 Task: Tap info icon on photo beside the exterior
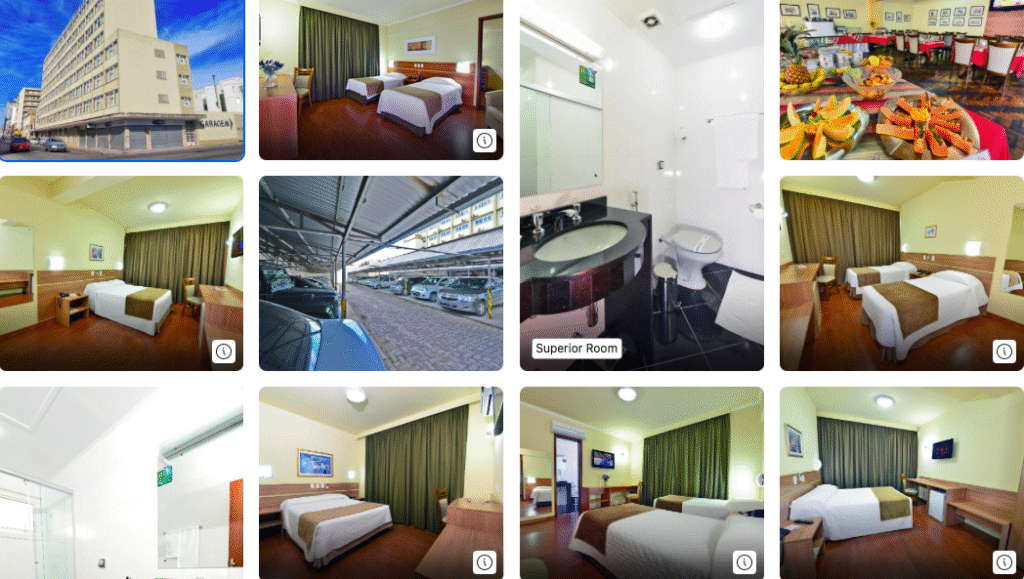(485, 141)
